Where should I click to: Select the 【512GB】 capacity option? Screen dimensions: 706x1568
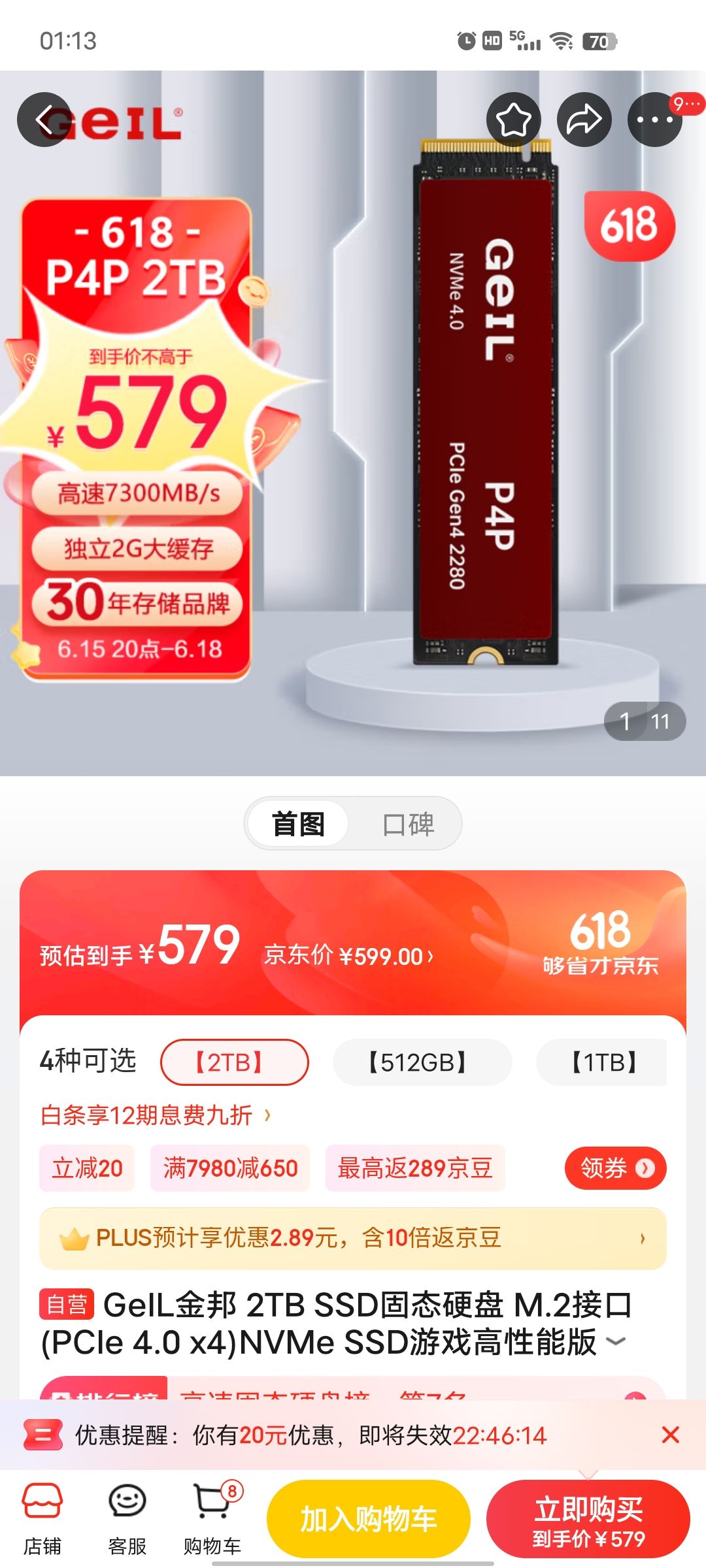tap(422, 1062)
